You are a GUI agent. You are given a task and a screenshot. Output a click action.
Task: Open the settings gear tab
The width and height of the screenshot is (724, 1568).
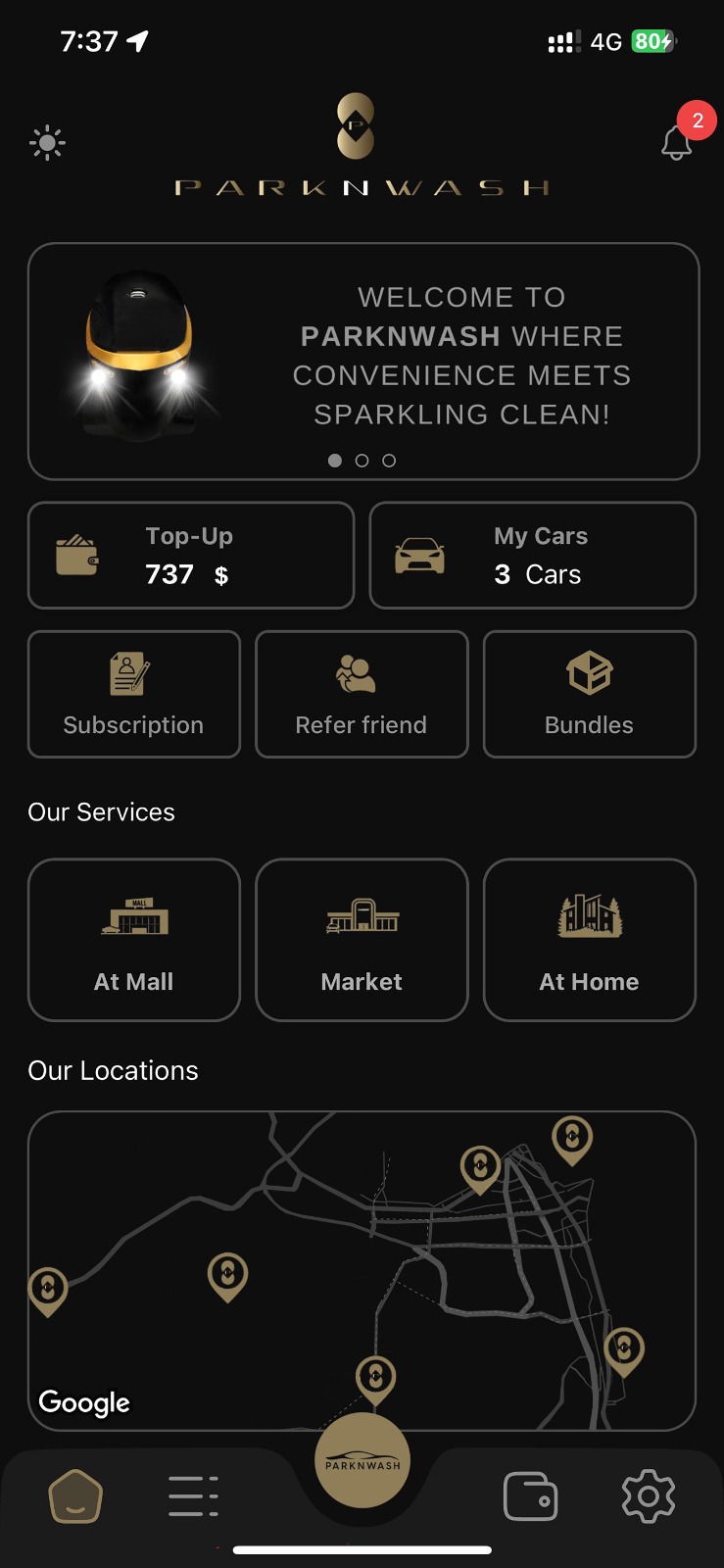(649, 1496)
